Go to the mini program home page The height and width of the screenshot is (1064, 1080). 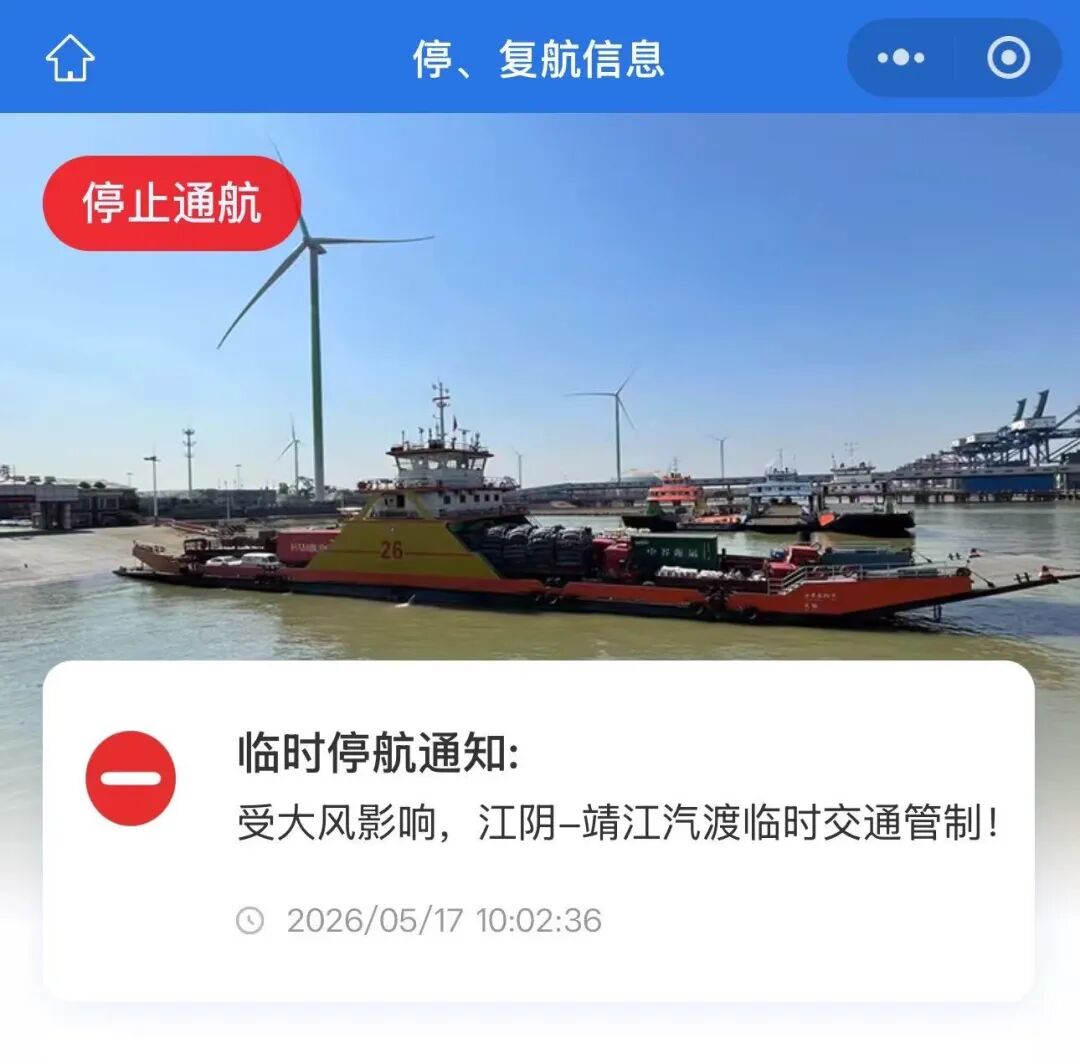point(70,58)
